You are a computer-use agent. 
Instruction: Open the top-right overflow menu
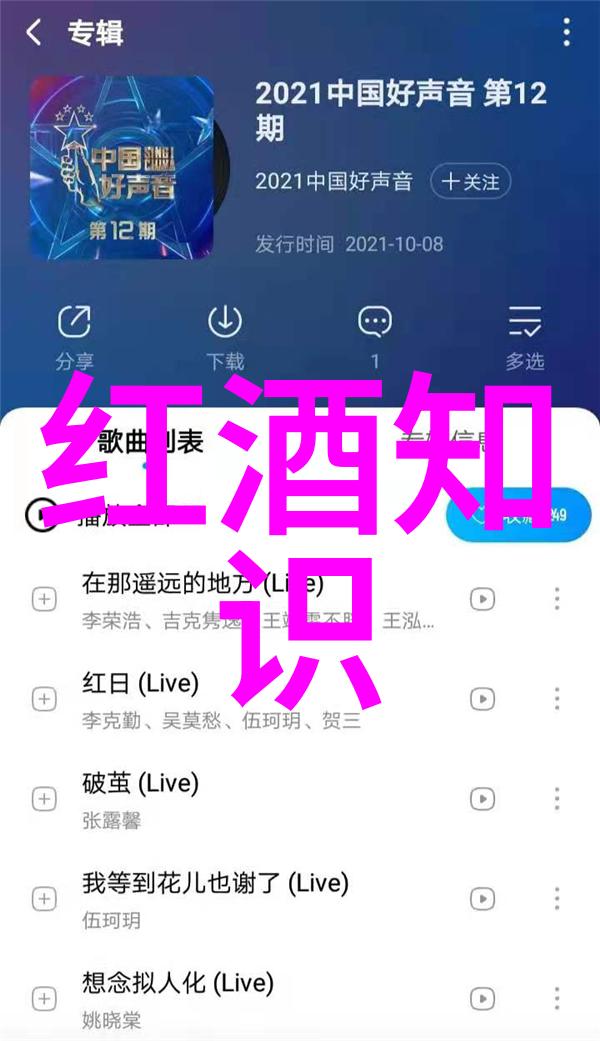[566, 33]
